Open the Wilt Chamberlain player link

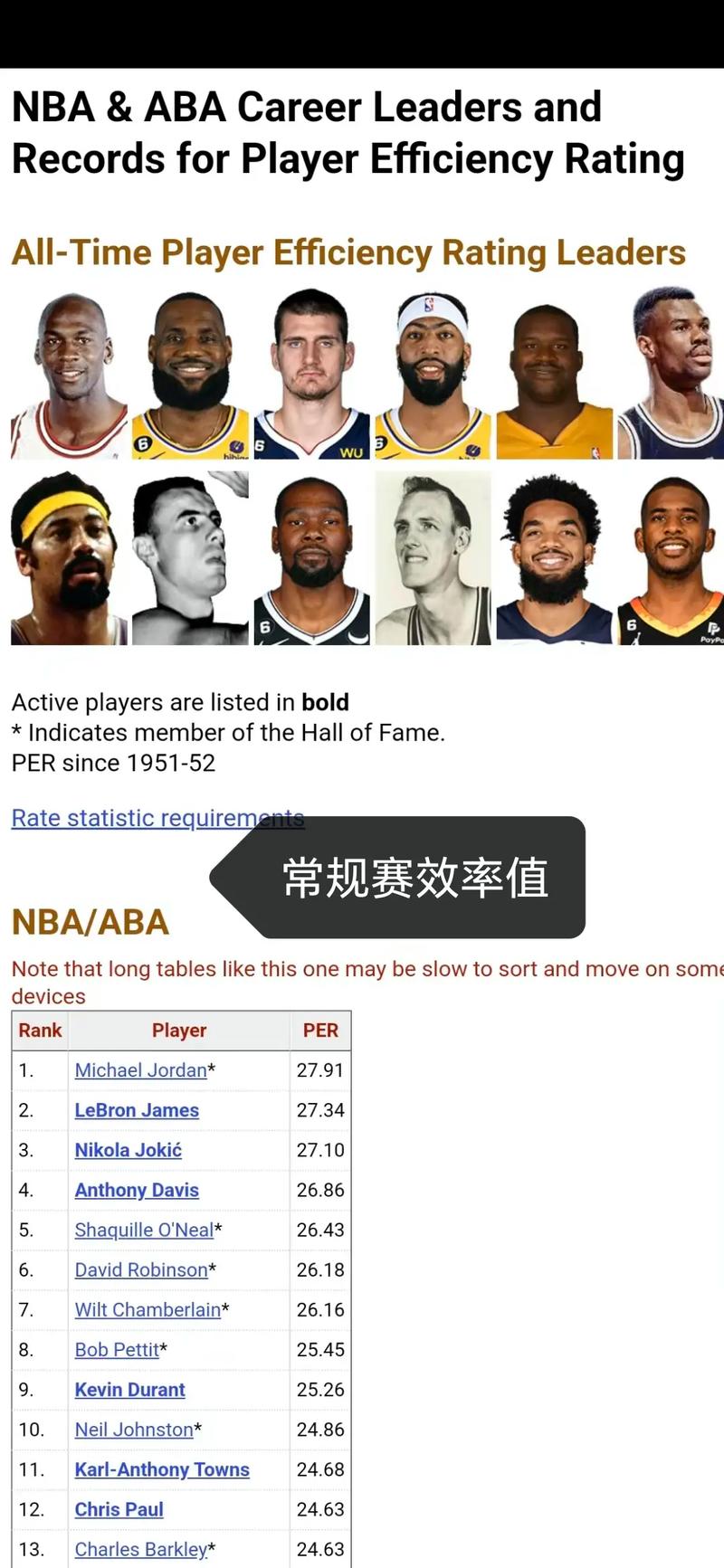coord(145,1309)
